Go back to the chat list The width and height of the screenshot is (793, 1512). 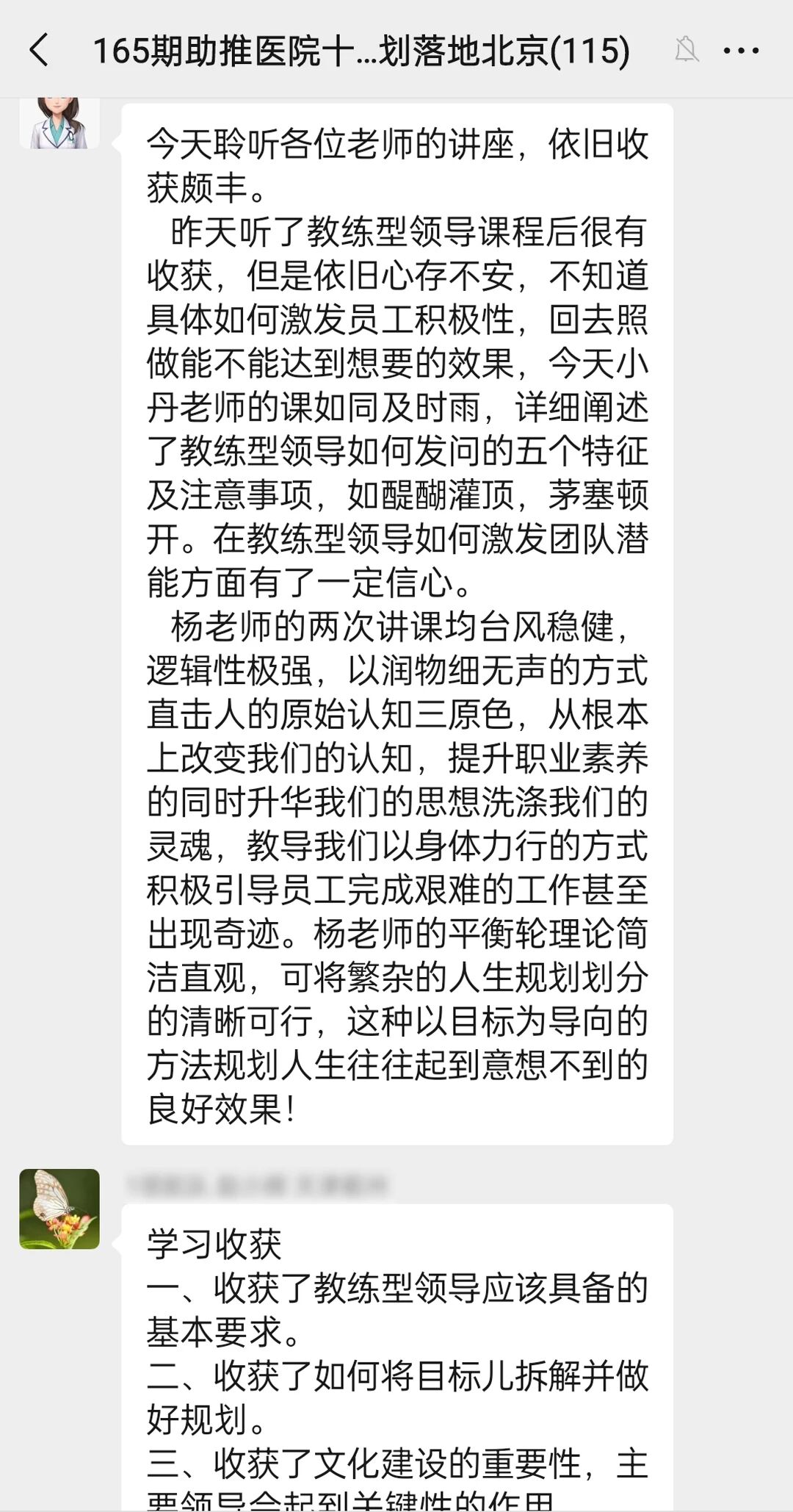(40, 51)
